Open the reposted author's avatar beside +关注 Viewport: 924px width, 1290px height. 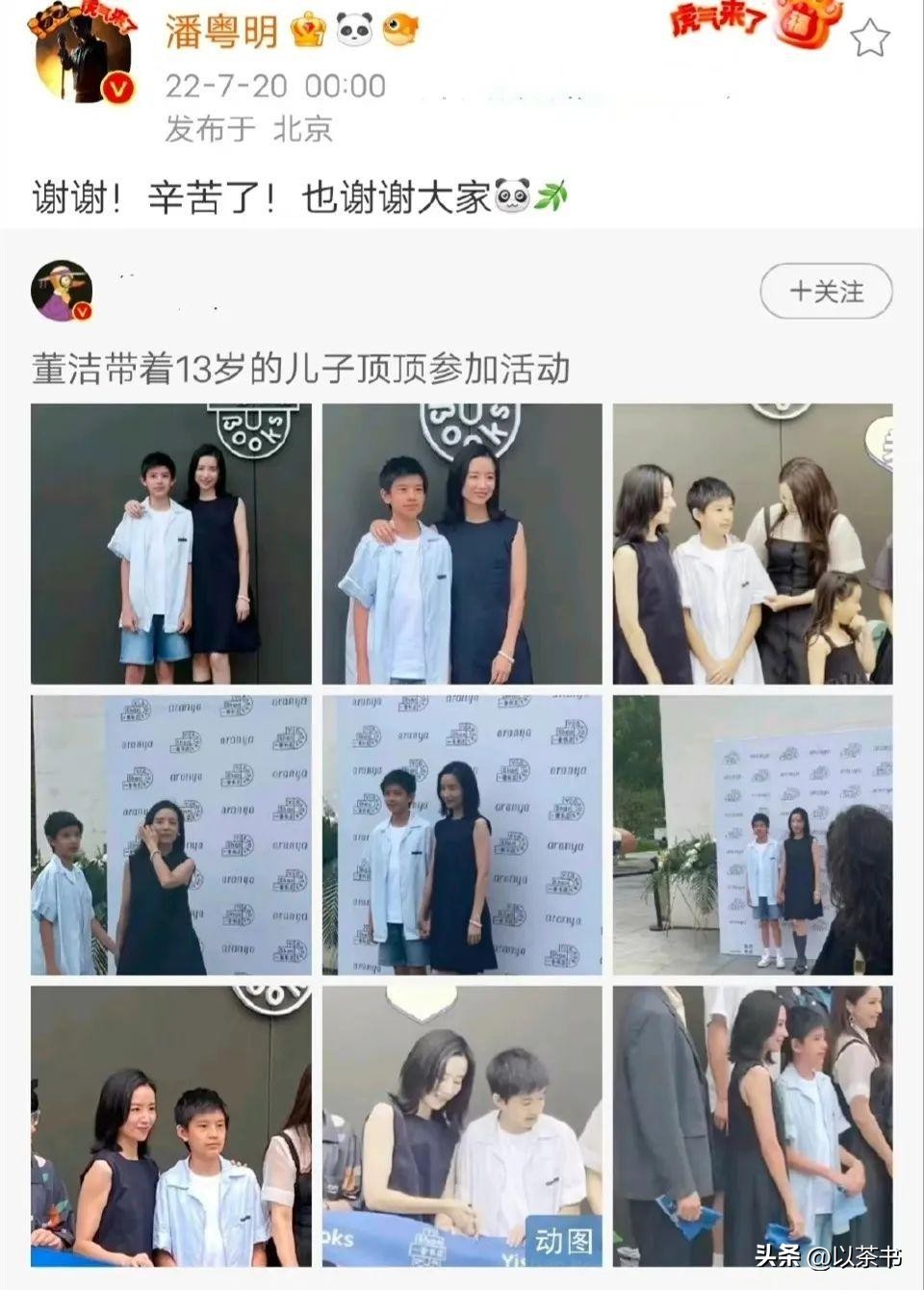pos(64,291)
